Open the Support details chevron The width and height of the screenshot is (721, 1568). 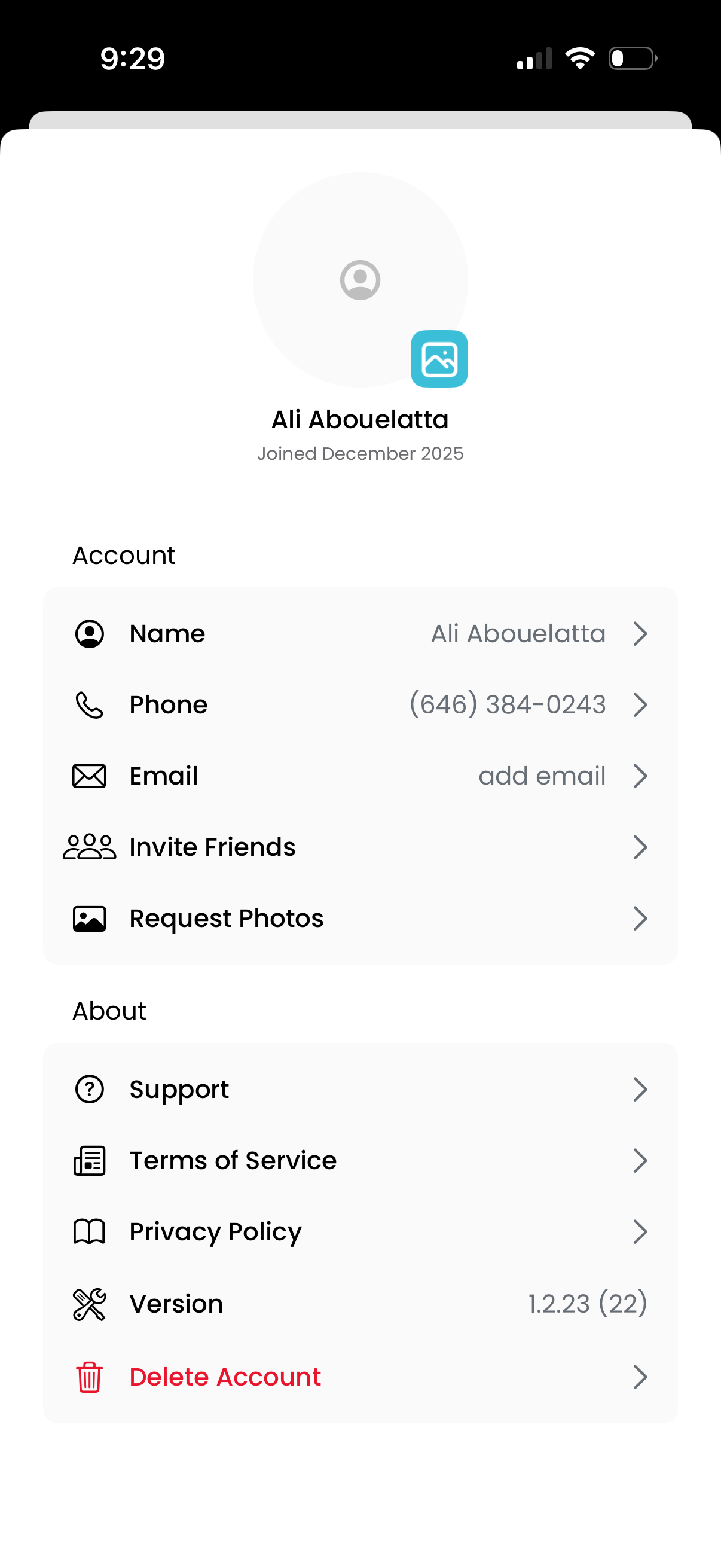point(641,1090)
